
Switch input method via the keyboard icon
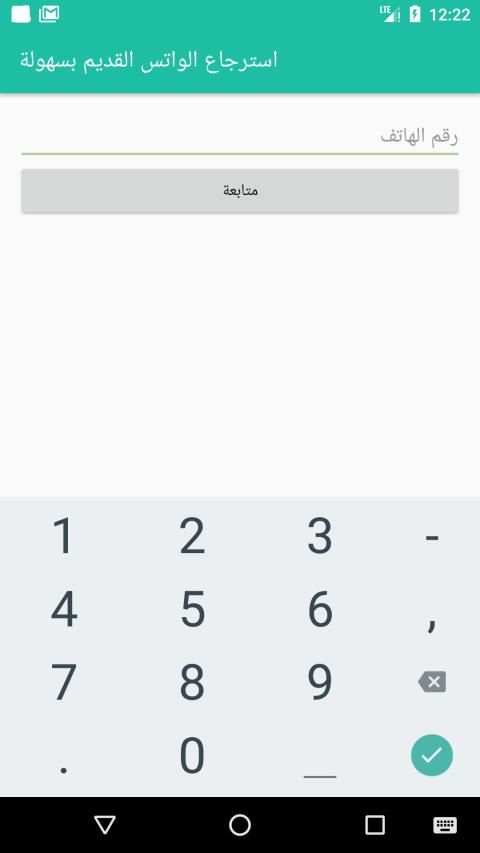[445, 825]
